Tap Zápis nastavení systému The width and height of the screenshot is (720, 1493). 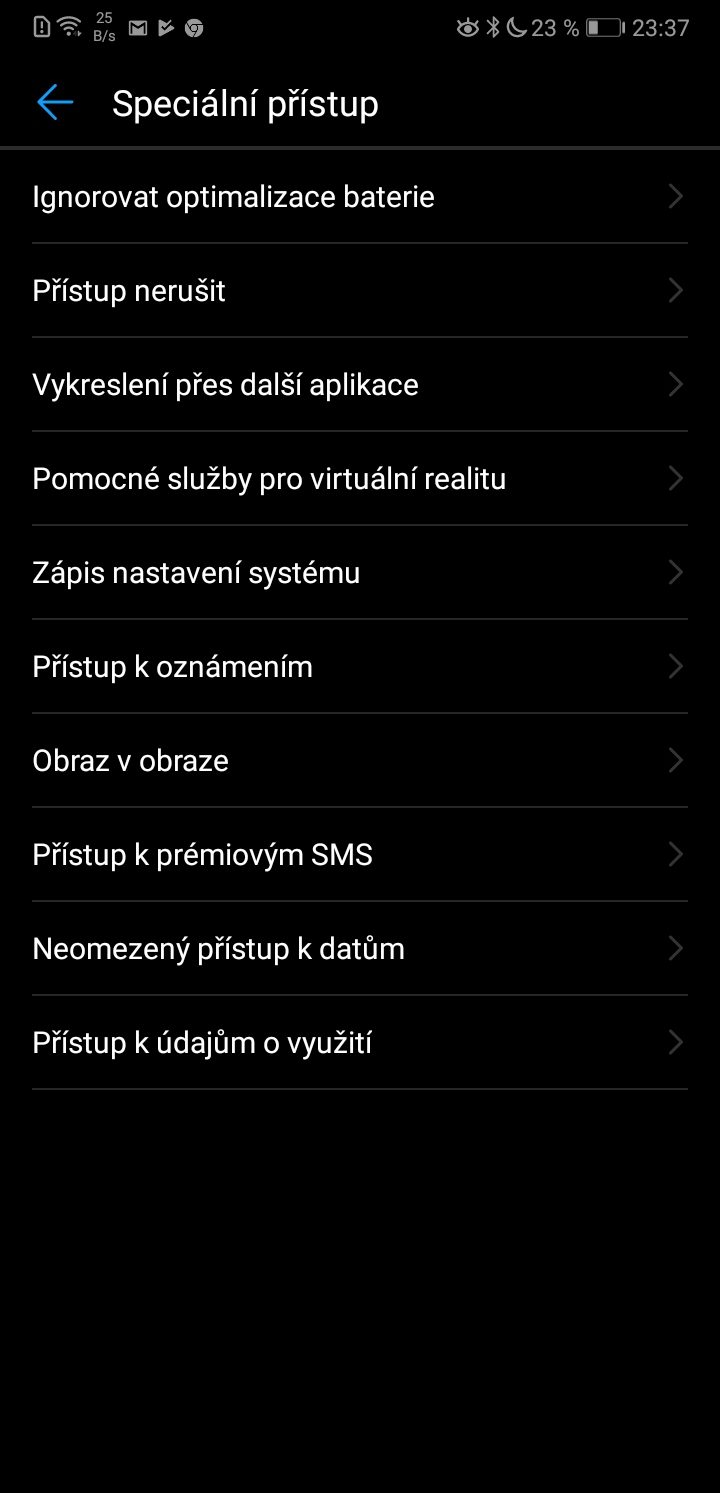coord(360,573)
